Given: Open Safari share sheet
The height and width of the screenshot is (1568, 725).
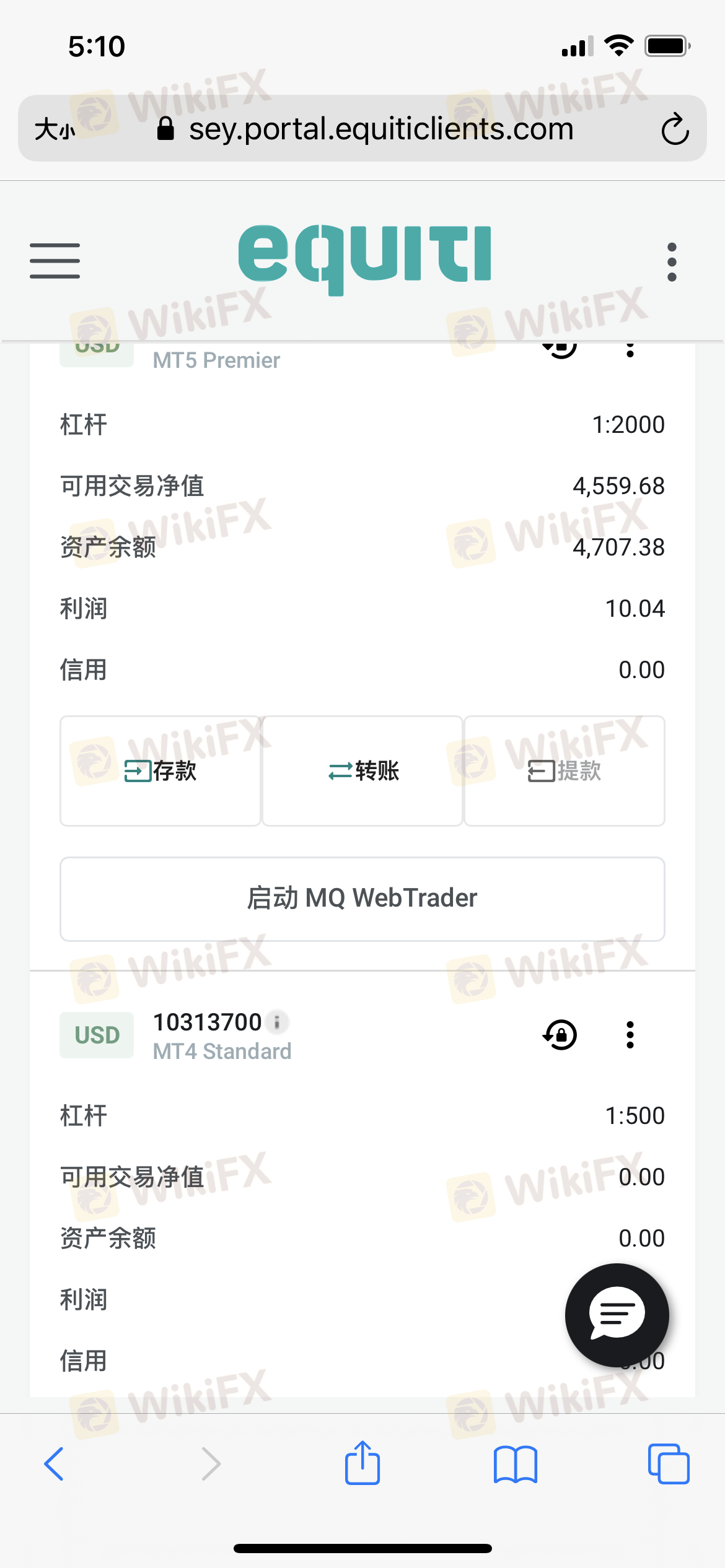Looking at the screenshot, I should tap(362, 1463).
